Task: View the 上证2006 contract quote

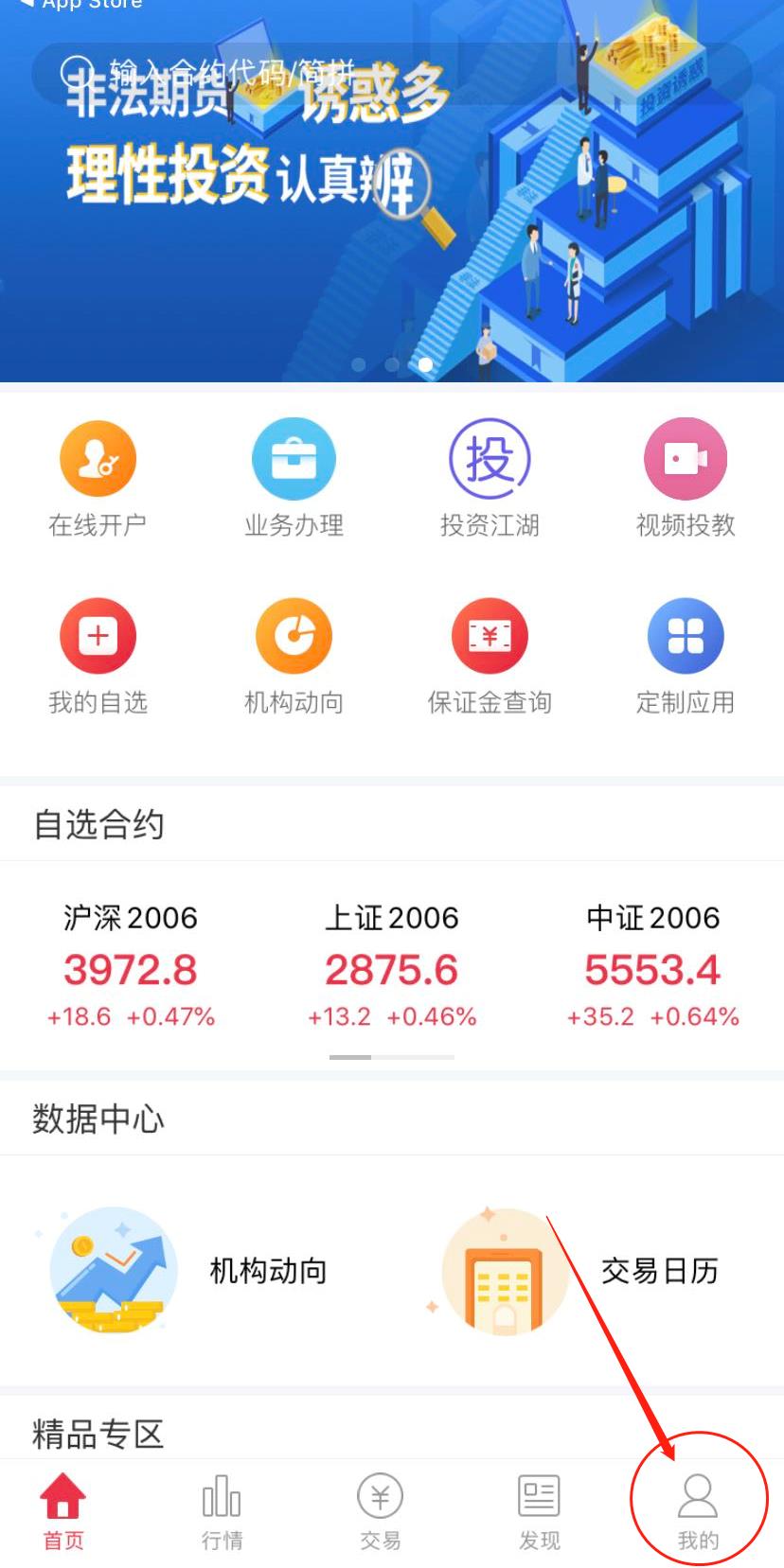Action: coord(391,967)
